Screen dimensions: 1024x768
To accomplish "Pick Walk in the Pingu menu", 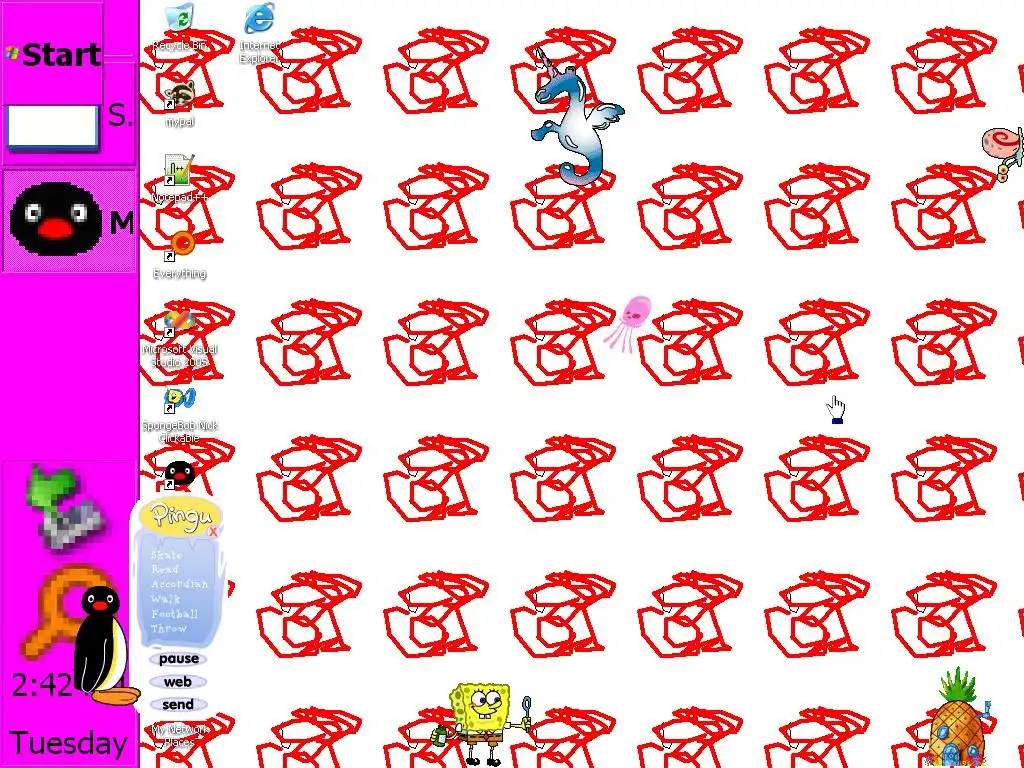I will click(165, 599).
